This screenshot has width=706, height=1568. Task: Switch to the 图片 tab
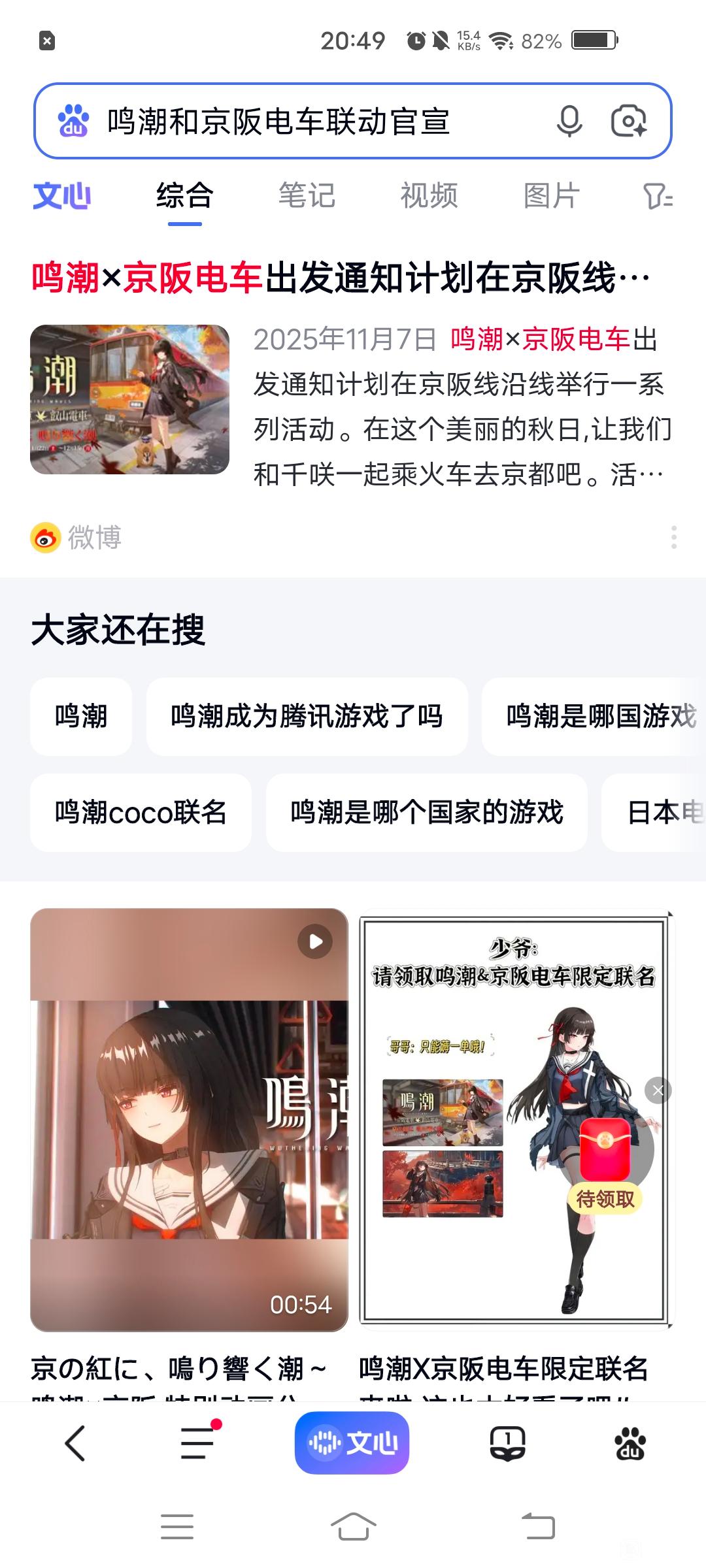551,196
